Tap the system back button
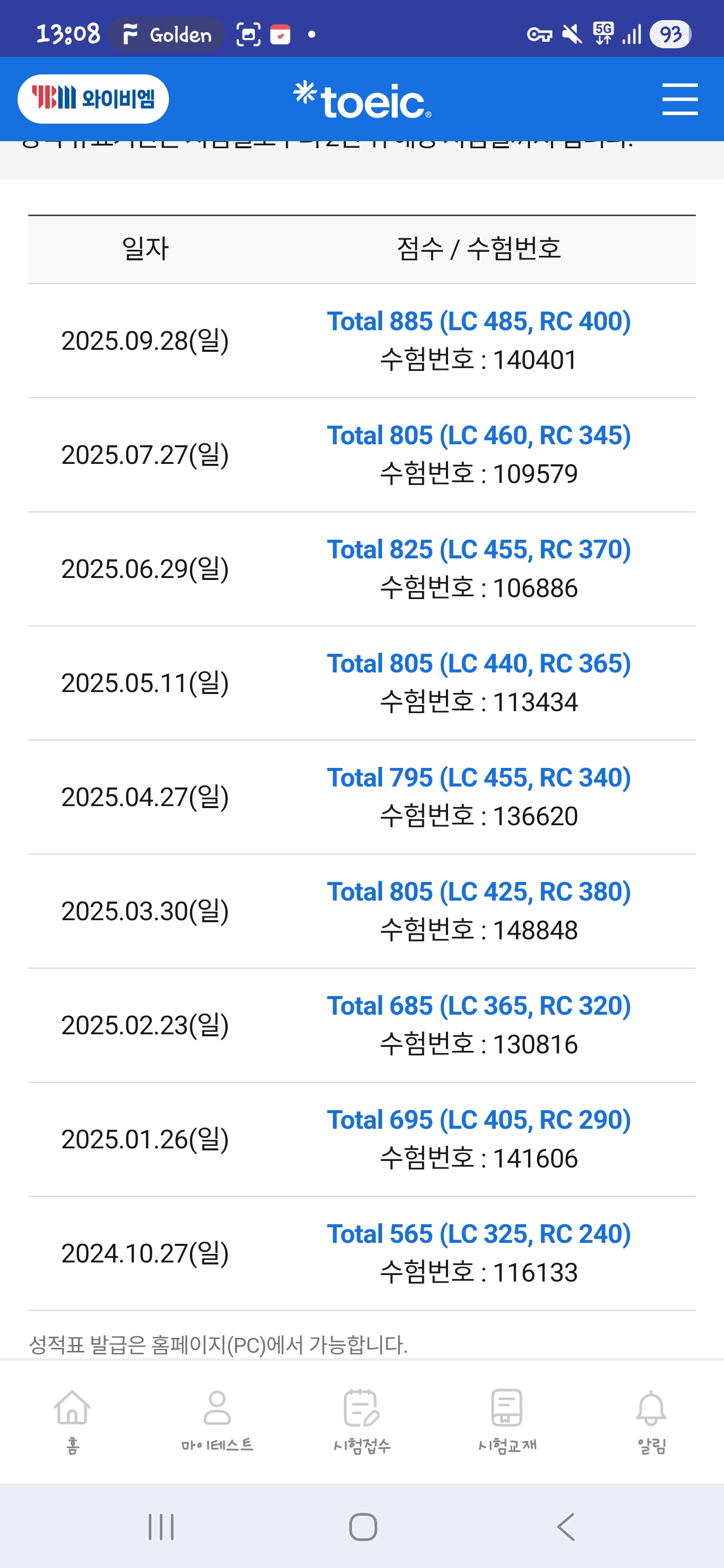 pyautogui.click(x=566, y=1527)
